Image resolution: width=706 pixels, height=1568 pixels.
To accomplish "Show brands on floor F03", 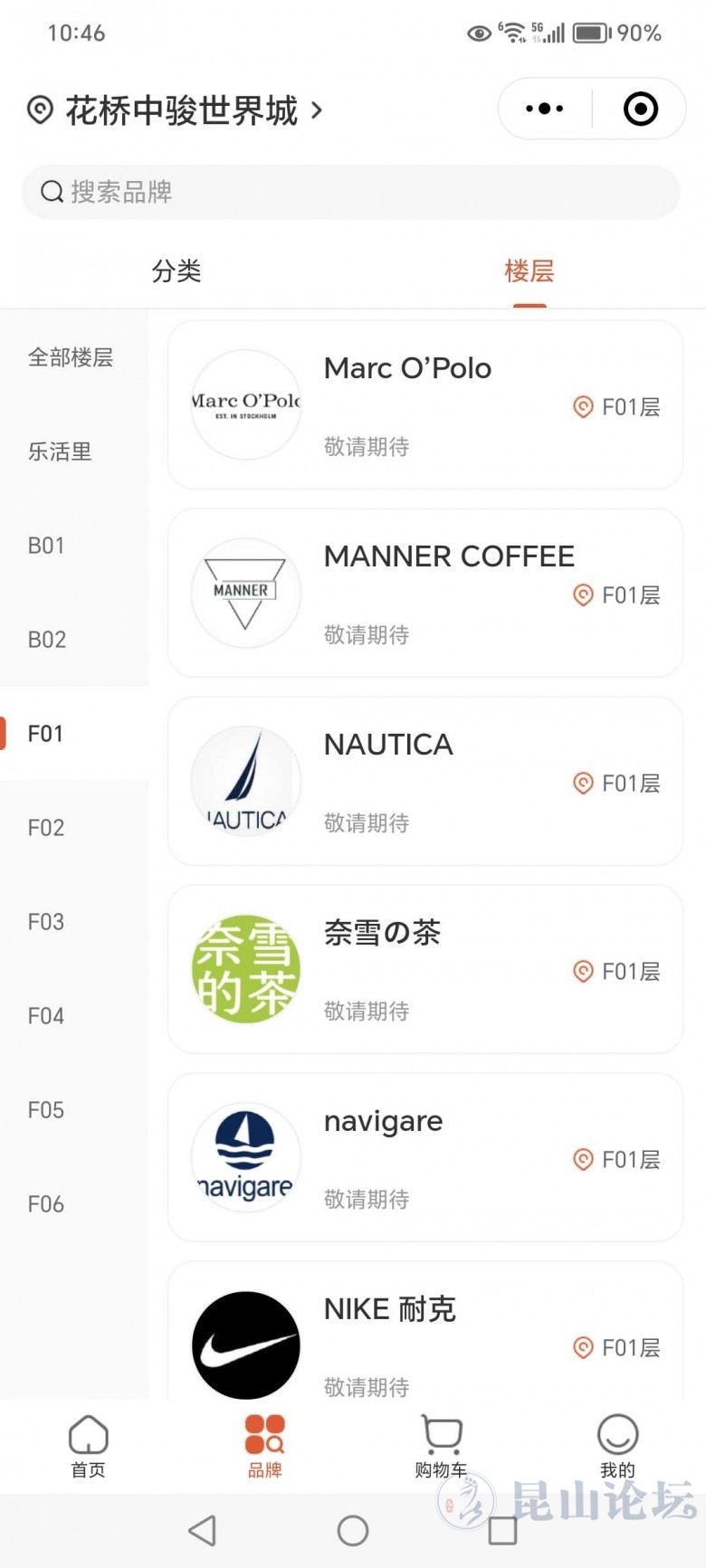I will [46, 922].
